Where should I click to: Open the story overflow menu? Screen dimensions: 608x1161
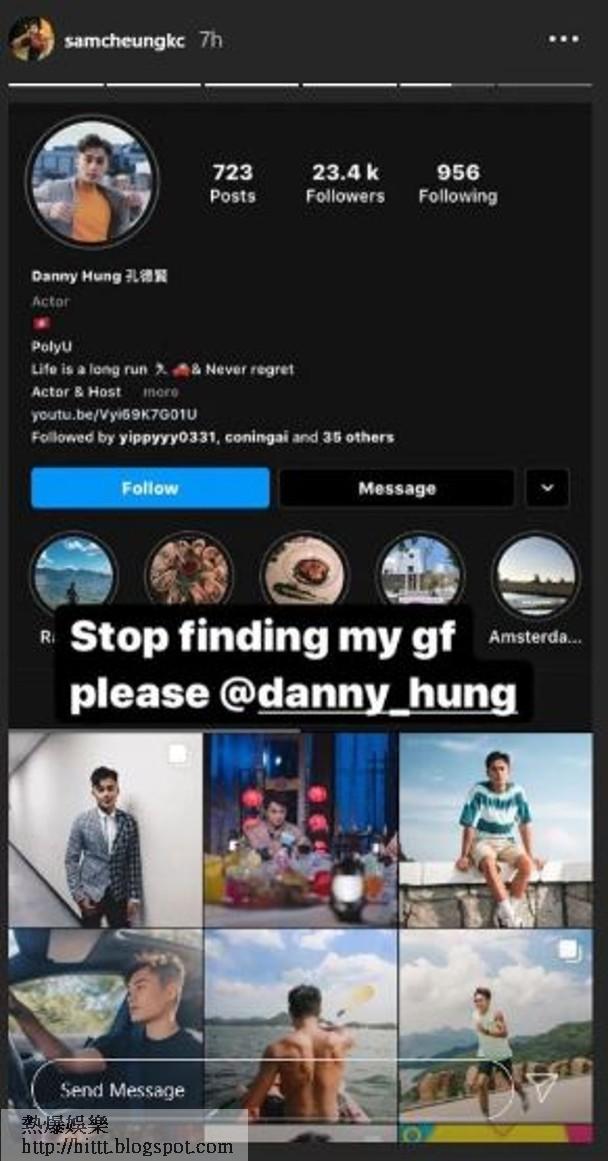tap(564, 39)
